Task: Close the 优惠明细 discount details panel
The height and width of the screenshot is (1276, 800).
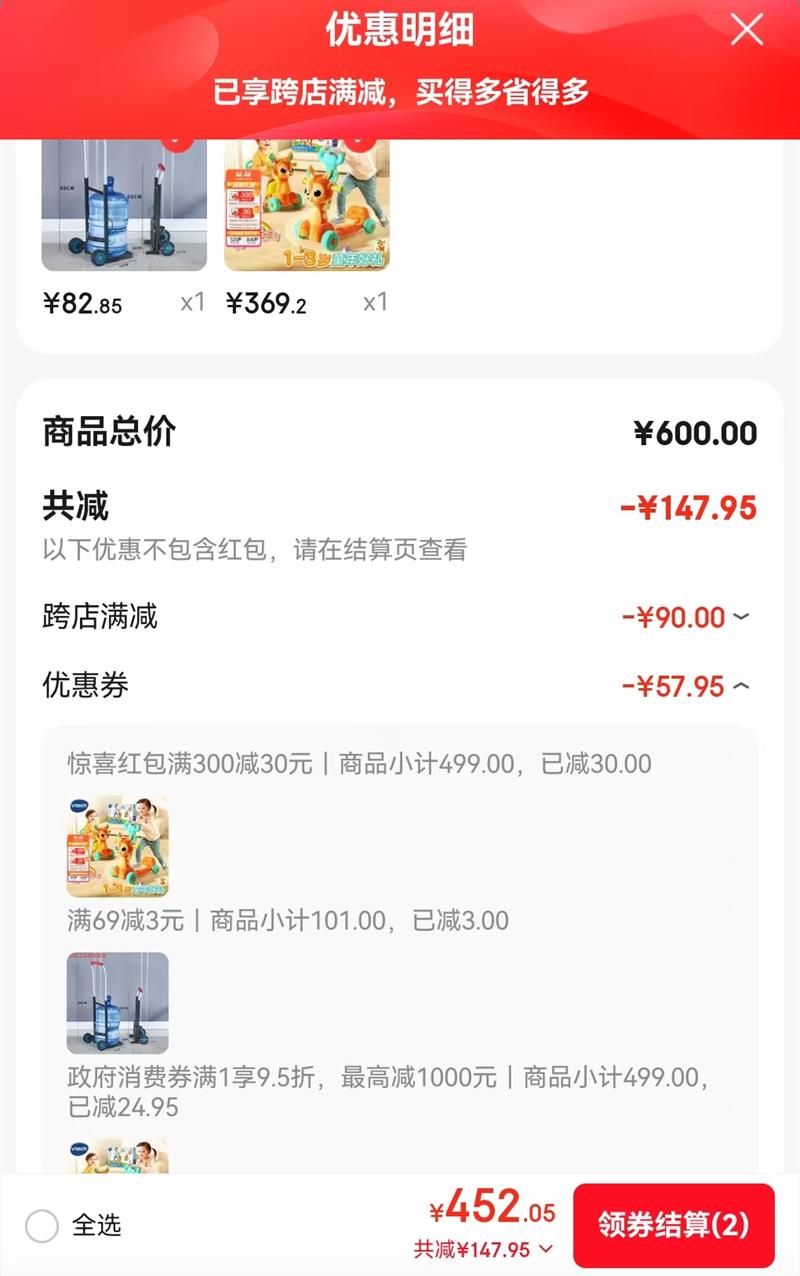Action: pos(746,30)
